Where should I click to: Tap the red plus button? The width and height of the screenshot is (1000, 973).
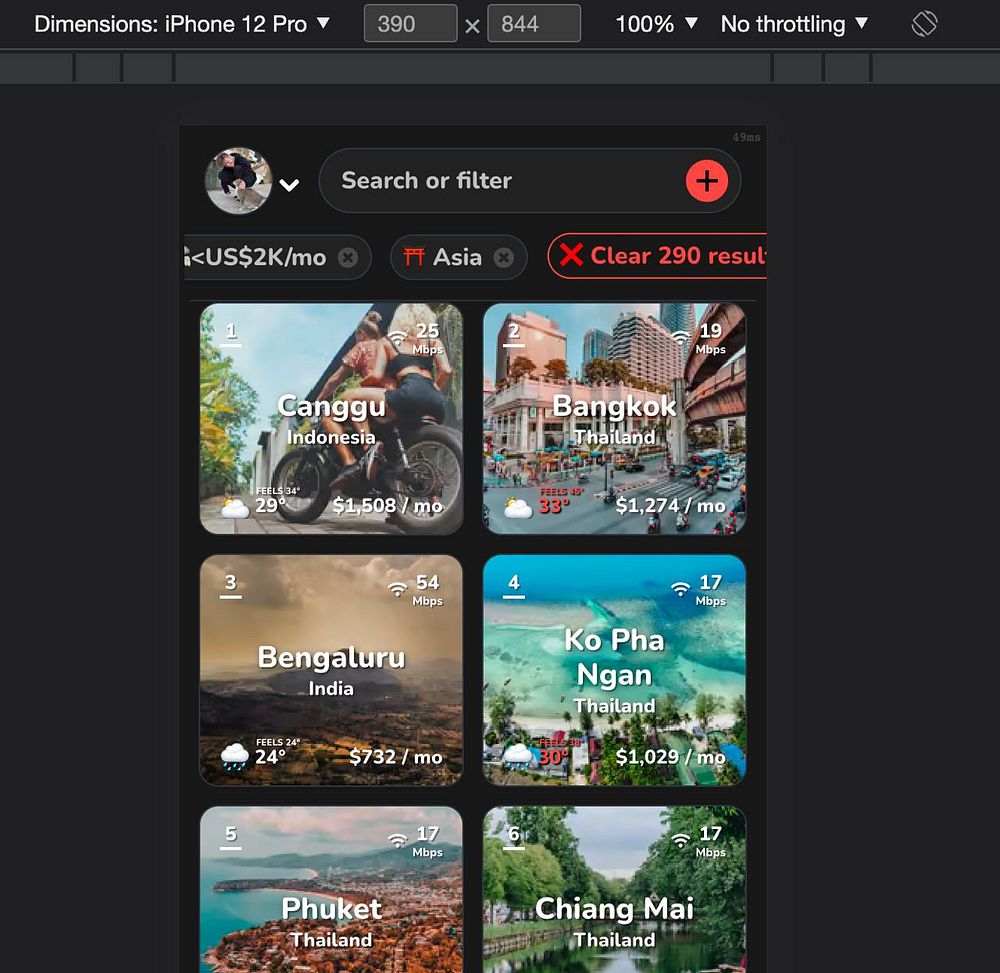[x=707, y=181]
